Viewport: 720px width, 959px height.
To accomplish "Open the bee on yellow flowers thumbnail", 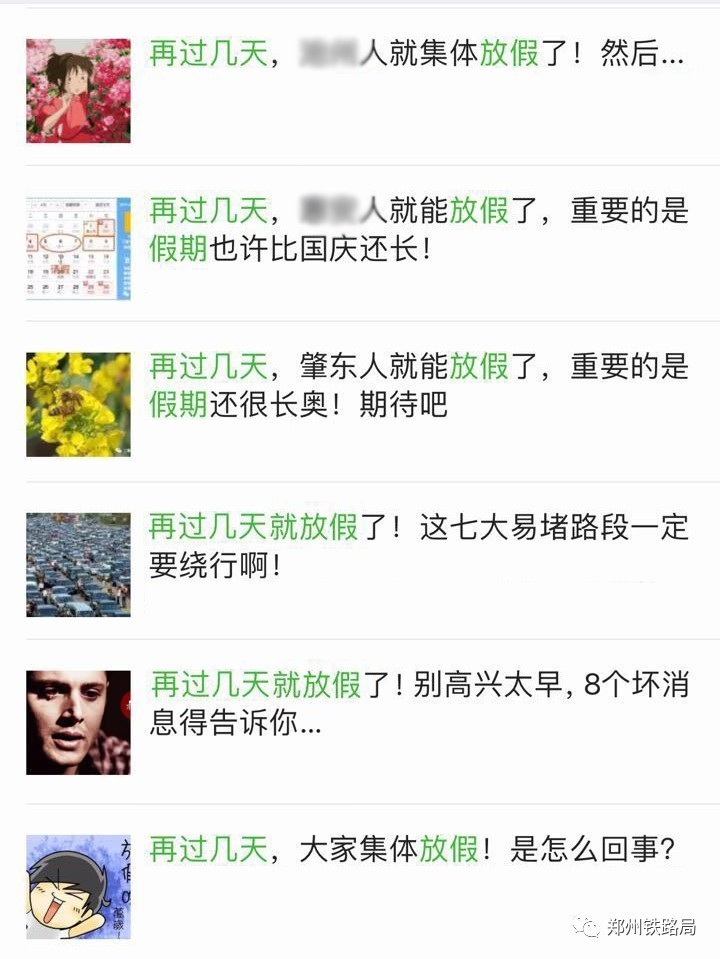I will [x=78, y=402].
